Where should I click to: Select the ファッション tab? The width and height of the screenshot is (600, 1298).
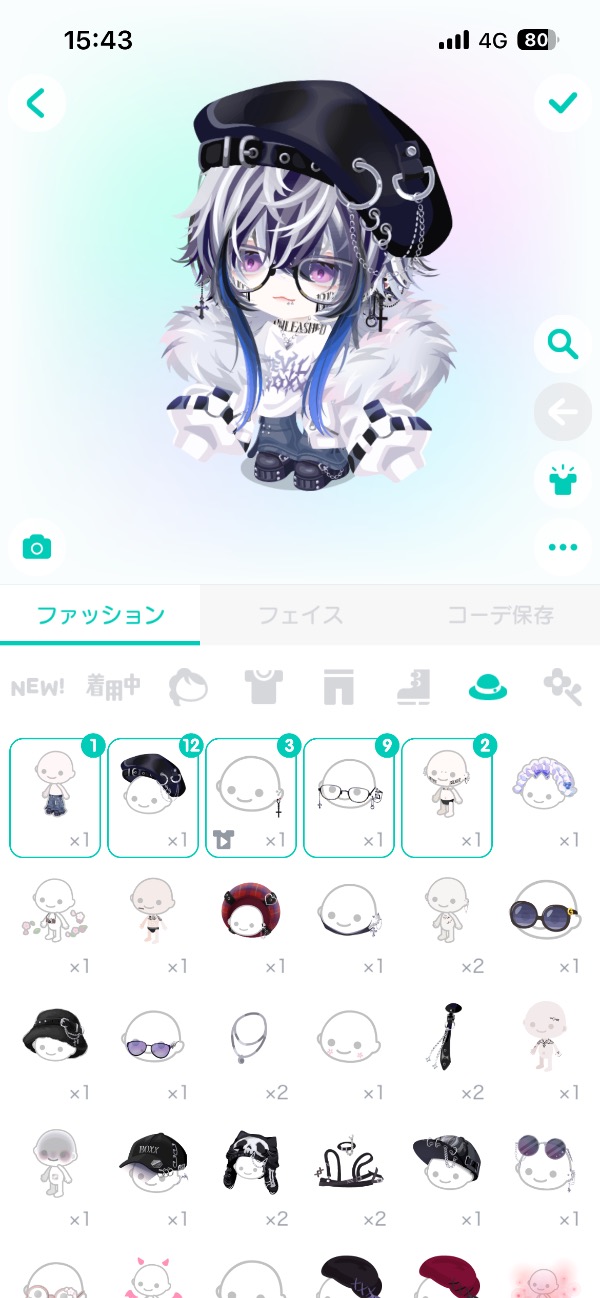point(100,615)
